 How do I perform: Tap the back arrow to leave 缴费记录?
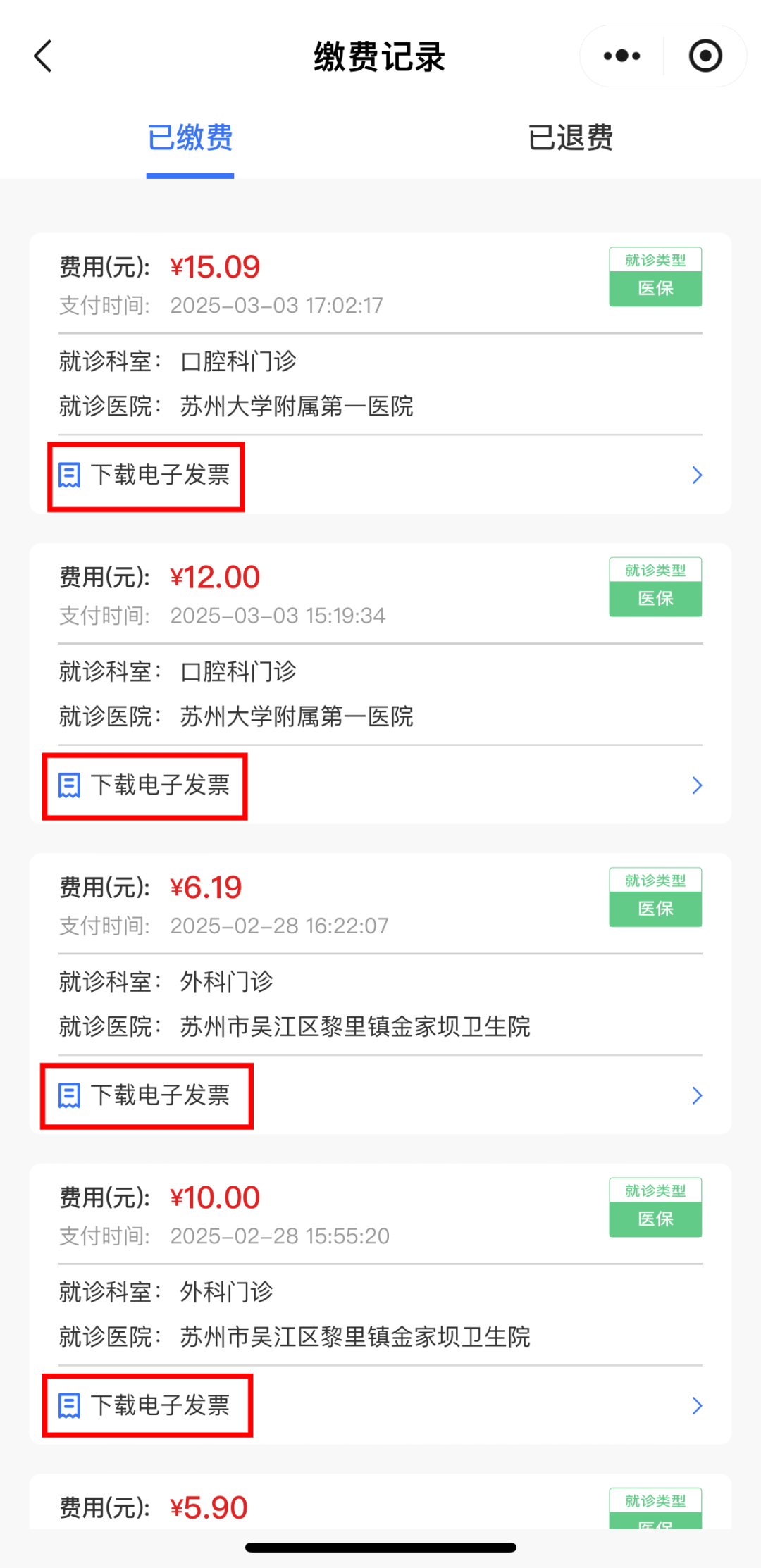pos(42,55)
